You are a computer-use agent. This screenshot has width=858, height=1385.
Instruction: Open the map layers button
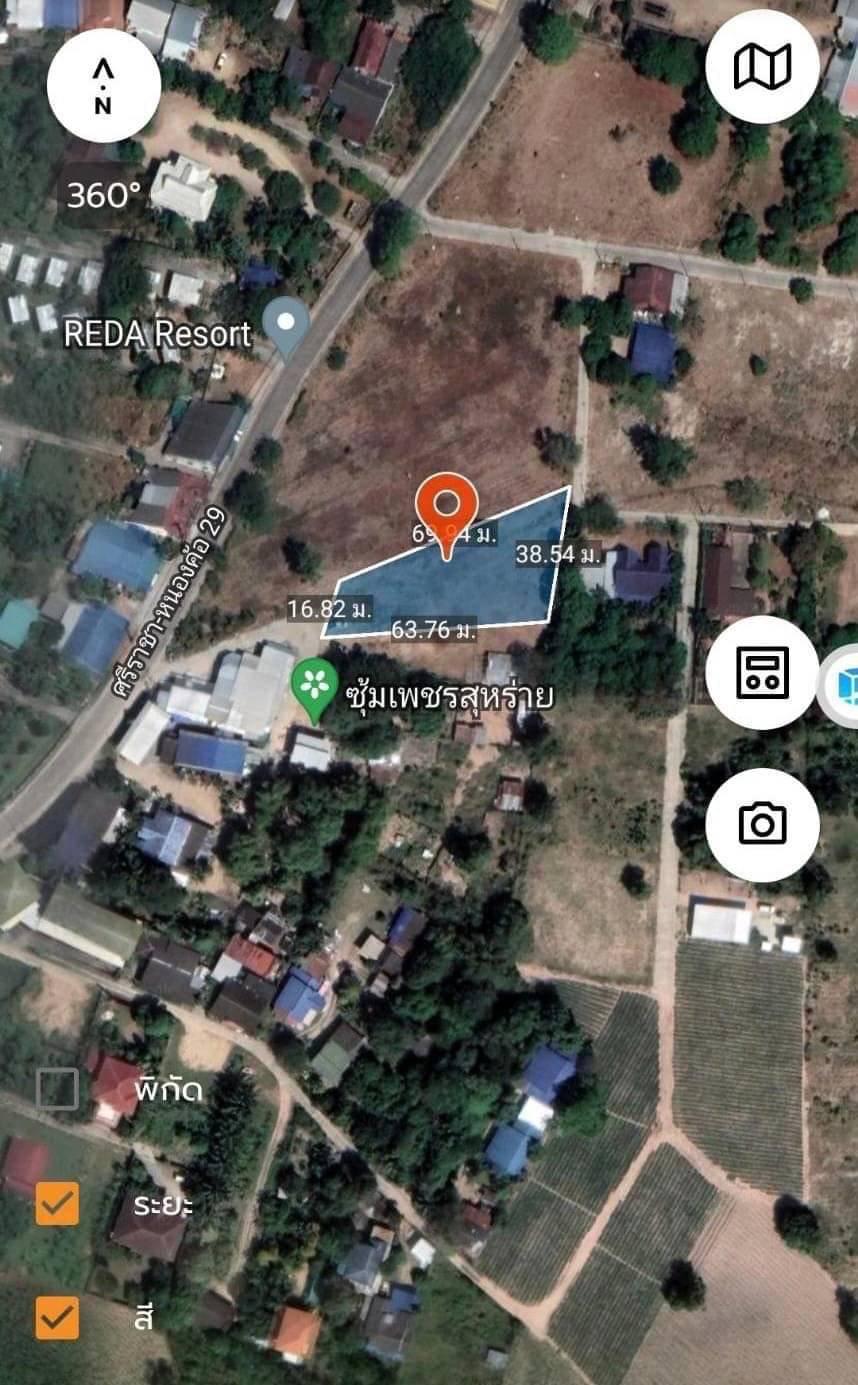pyautogui.click(x=762, y=67)
